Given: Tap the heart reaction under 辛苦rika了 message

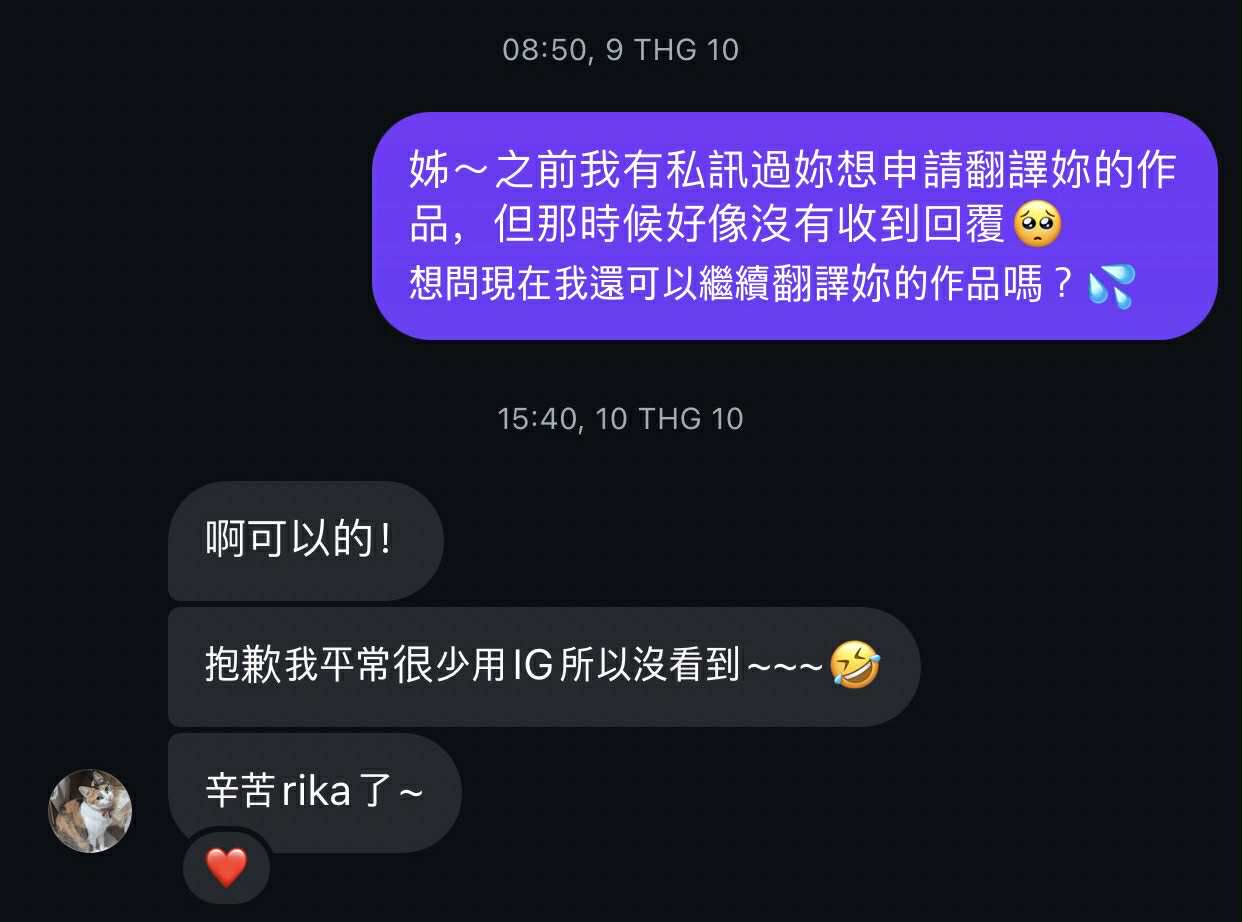Looking at the screenshot, I should (226, 867).
